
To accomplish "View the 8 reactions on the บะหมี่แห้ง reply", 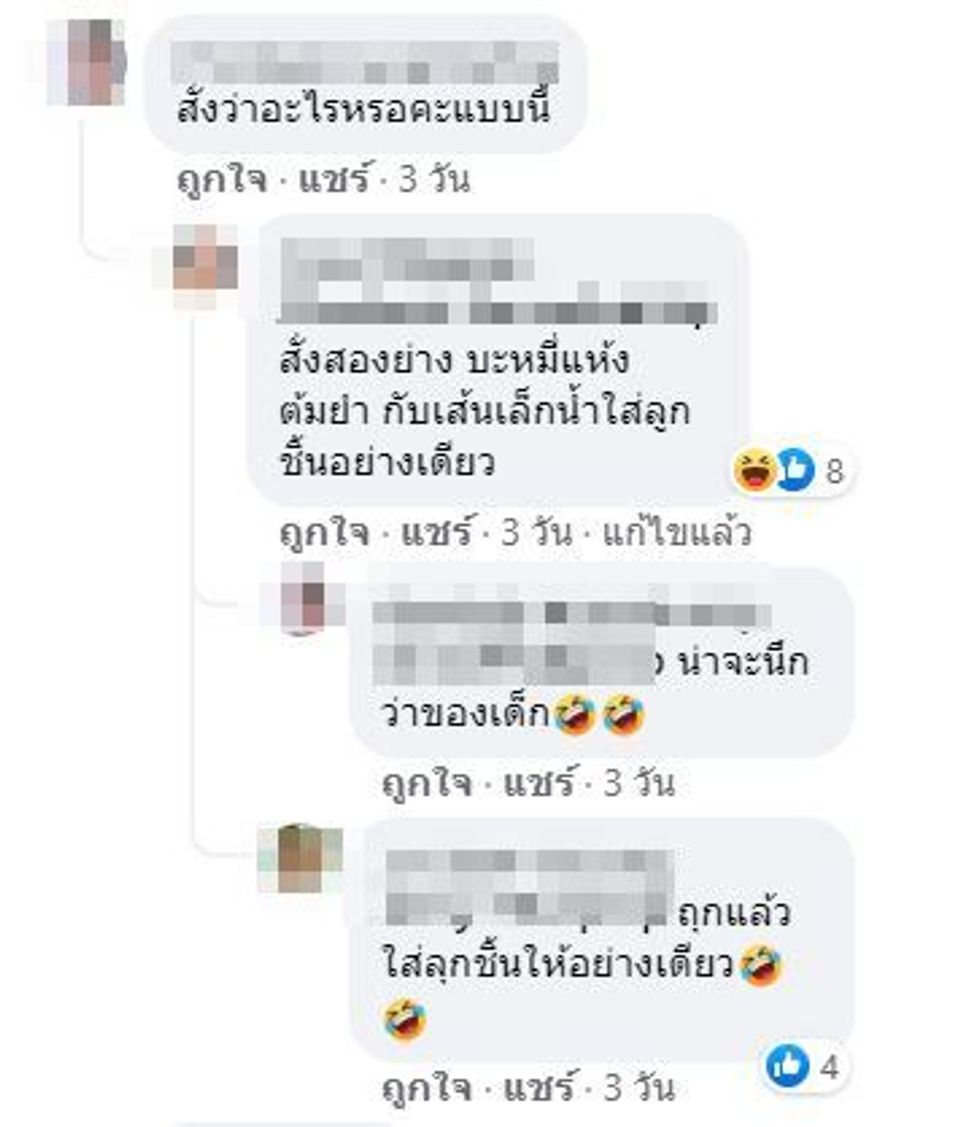I will click(790, 470).
